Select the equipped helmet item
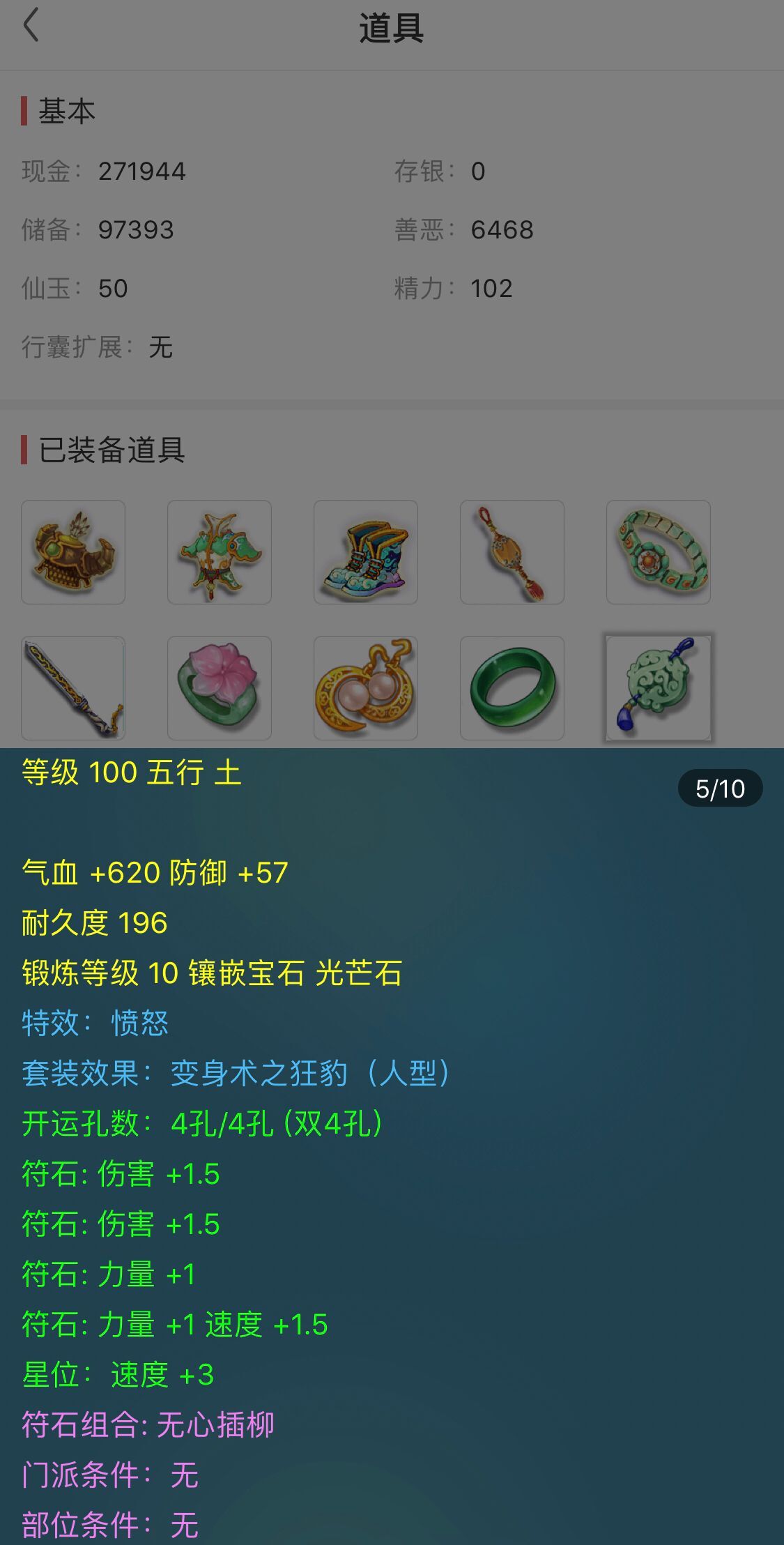The height and width of the screenshot is (1545, 784). tap(73, 552)
